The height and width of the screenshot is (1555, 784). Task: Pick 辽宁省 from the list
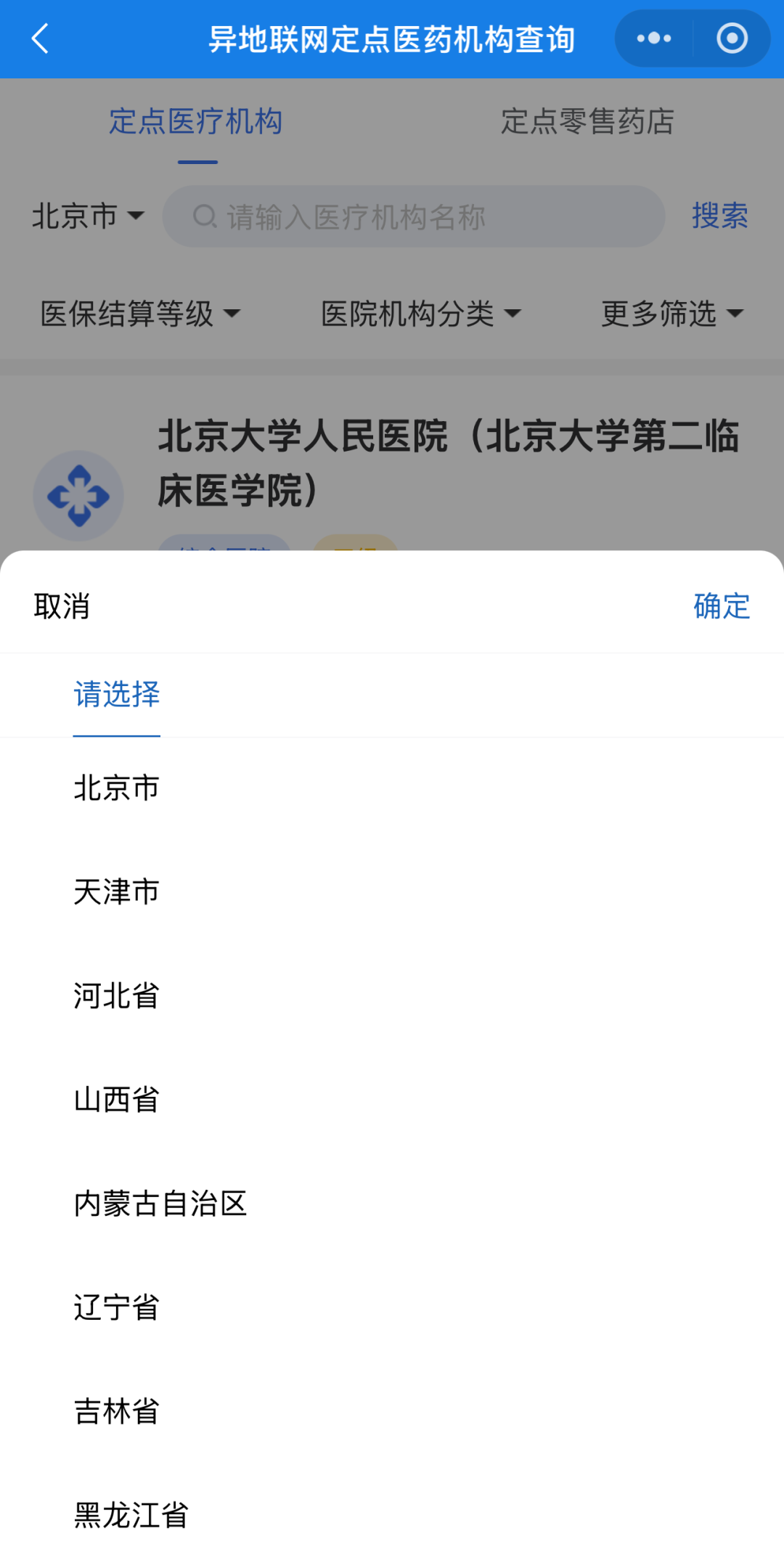coord(117,1307)
